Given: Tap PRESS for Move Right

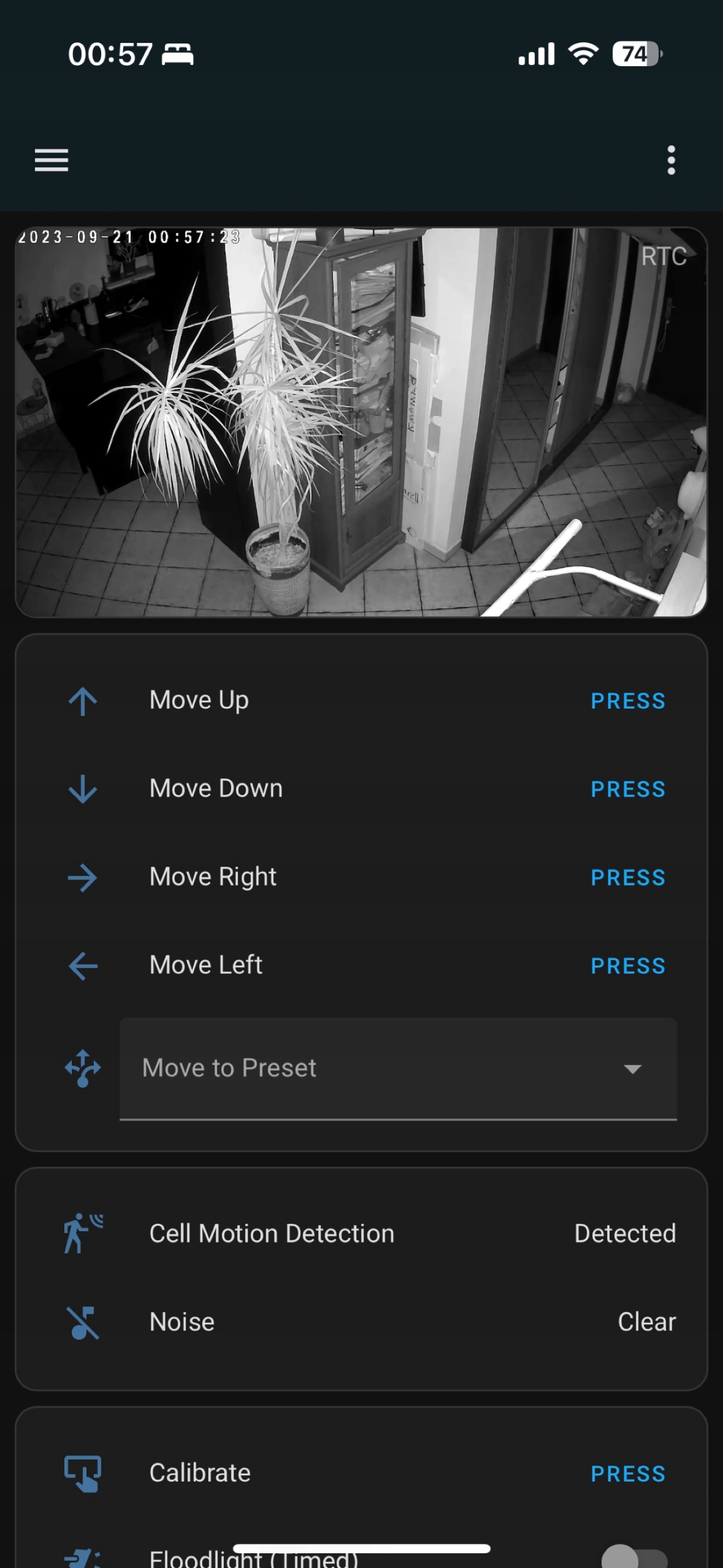Looking at the screenshot, I should coord(628,877).
